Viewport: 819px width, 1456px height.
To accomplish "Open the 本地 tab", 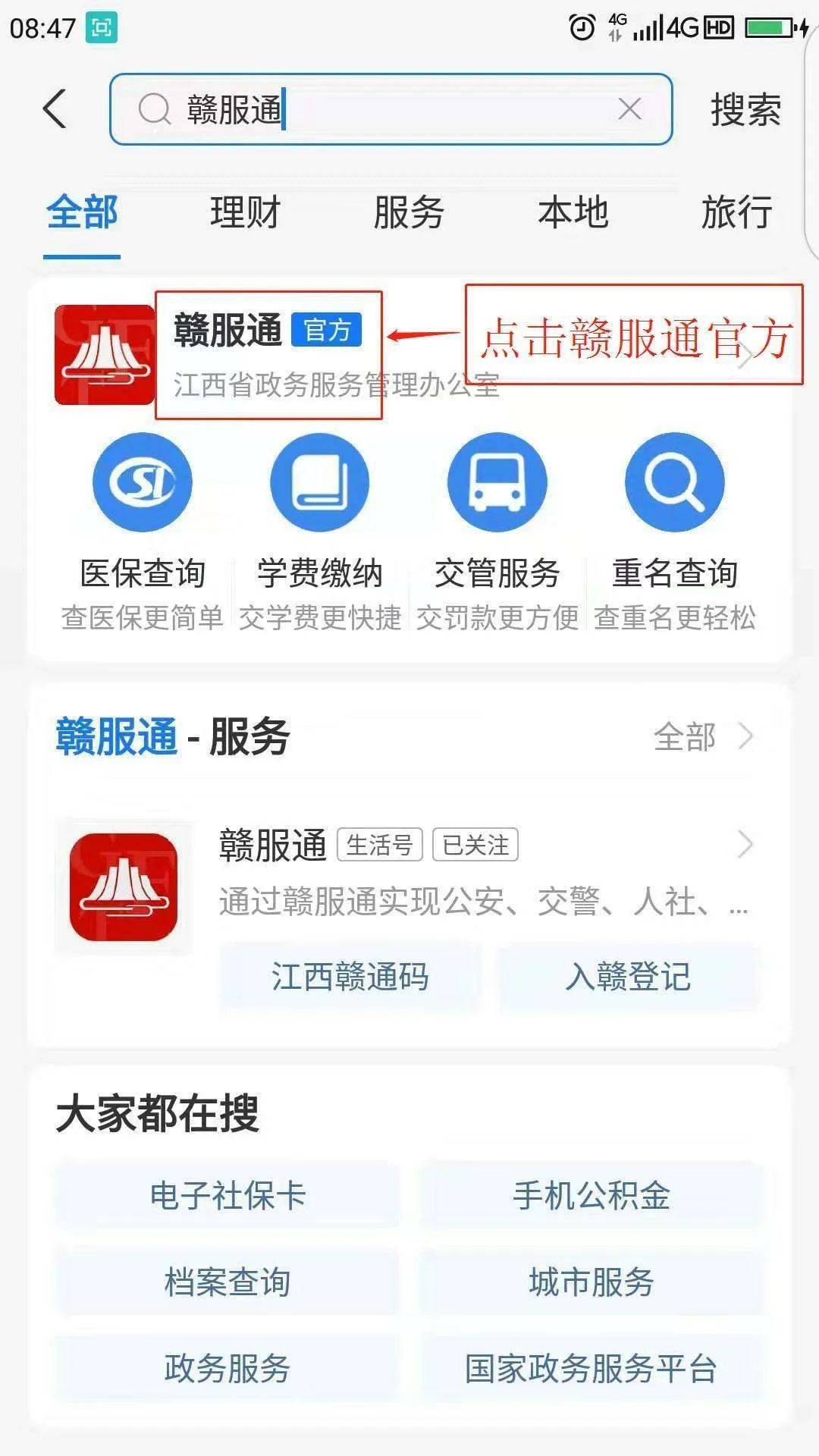I will tap(573, 212).
